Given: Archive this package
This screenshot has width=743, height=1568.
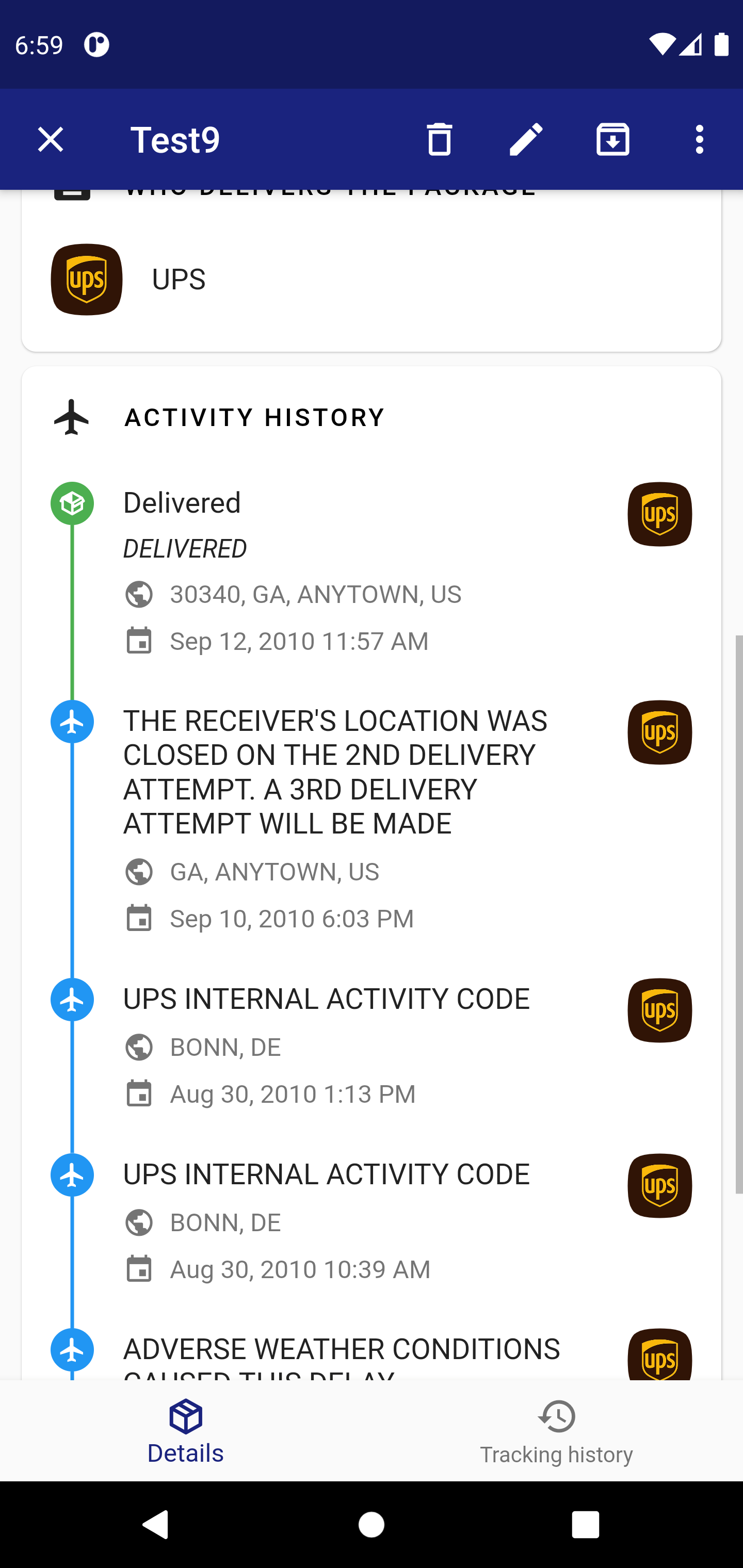Looking at the screenshot, I should pyautogui.click(x=612, y=139).
